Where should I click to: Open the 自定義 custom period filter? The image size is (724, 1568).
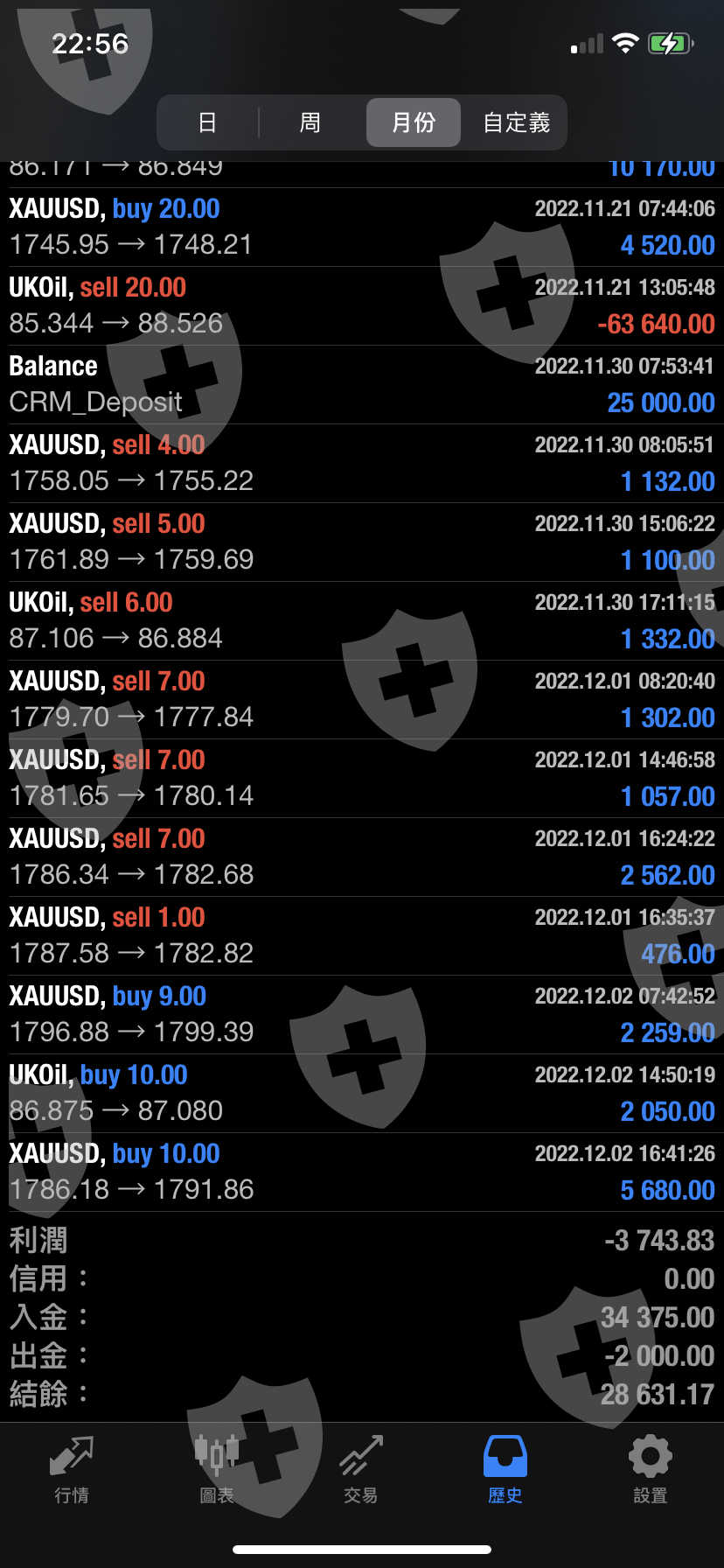pyautogui.click(x=516, y=122)
